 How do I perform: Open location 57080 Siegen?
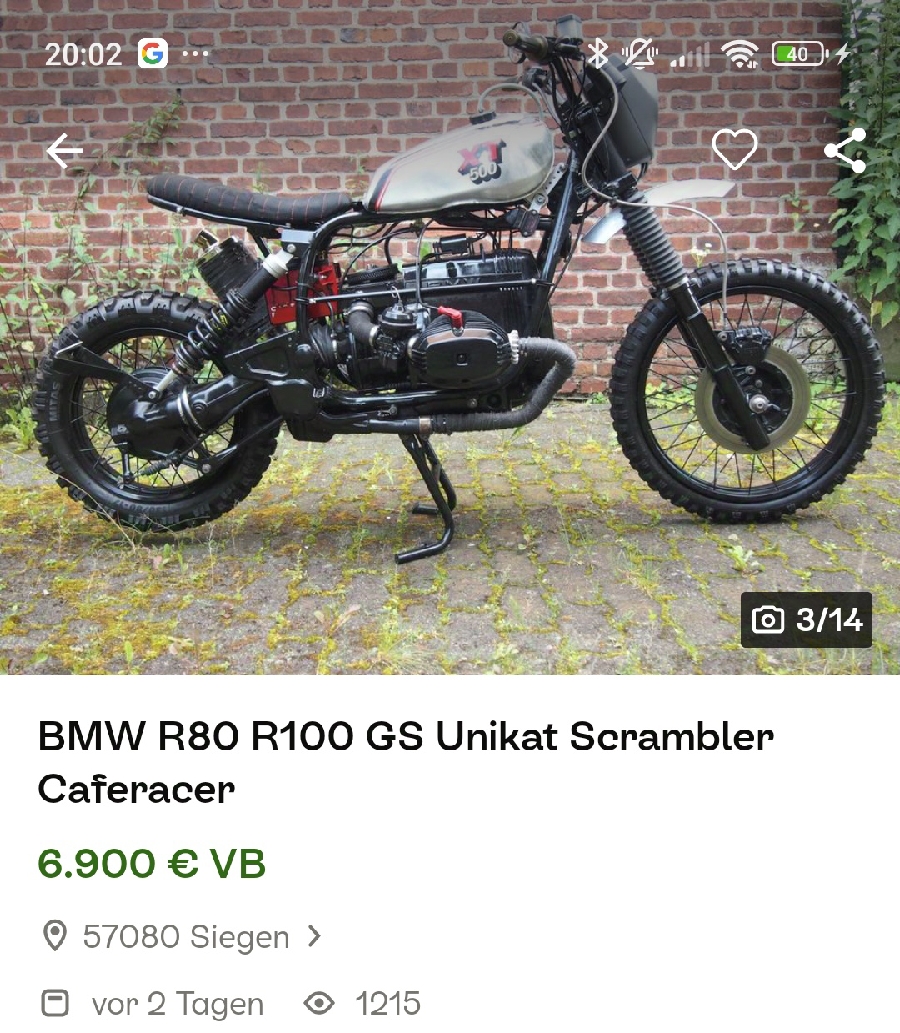[185, 937]
